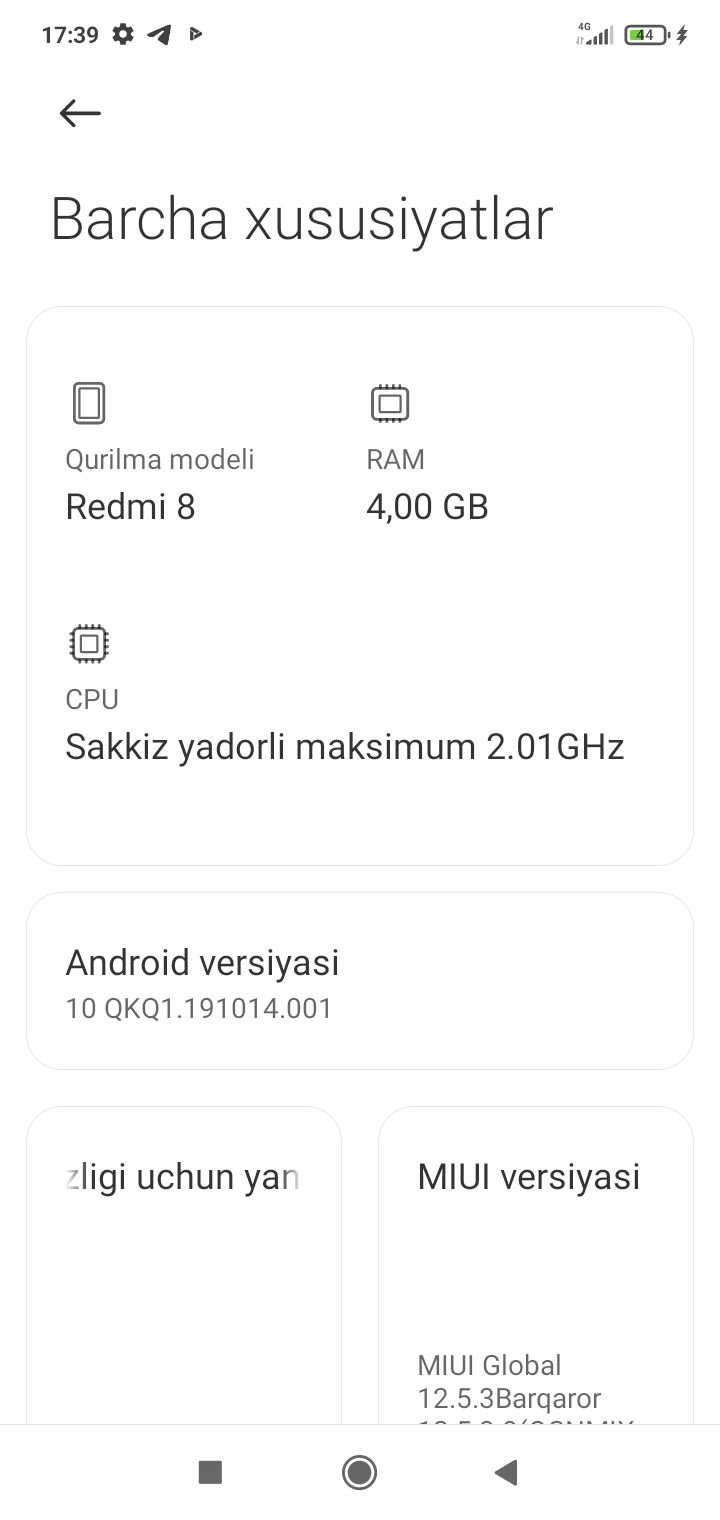Open the card with text 'zligi uchun yan'

pos(184,1265)
